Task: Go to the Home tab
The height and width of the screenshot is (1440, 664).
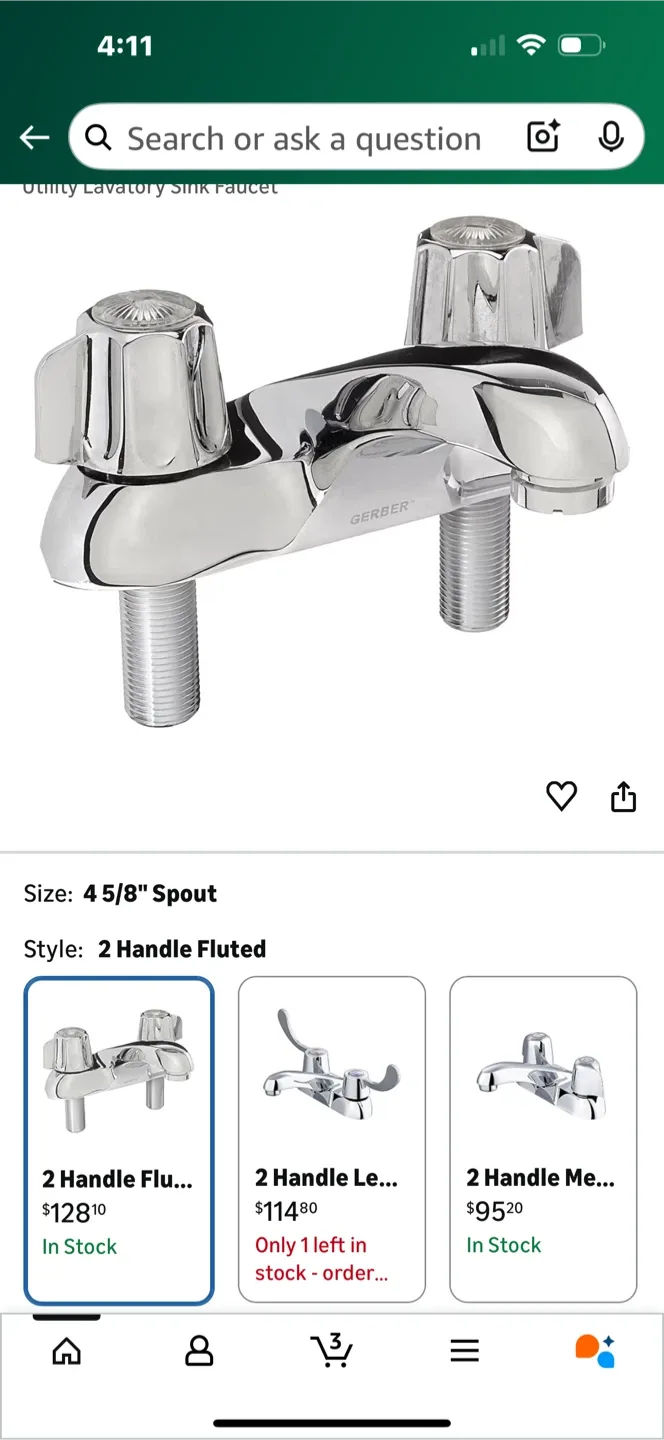Action: pyautogui.click(x=66, y=1352)
